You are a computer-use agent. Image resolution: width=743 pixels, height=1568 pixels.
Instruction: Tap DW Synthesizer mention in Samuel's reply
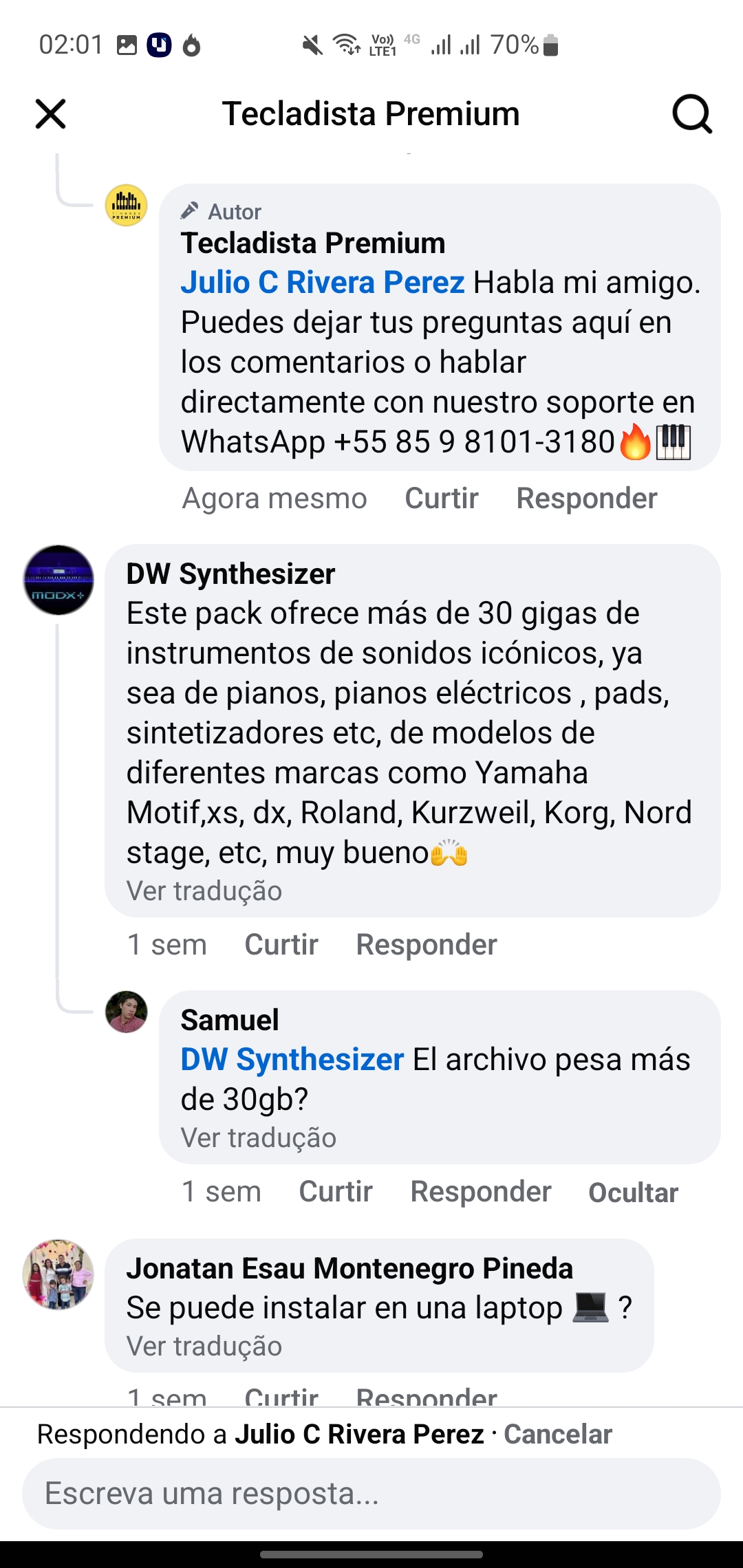coord(292,1060)
